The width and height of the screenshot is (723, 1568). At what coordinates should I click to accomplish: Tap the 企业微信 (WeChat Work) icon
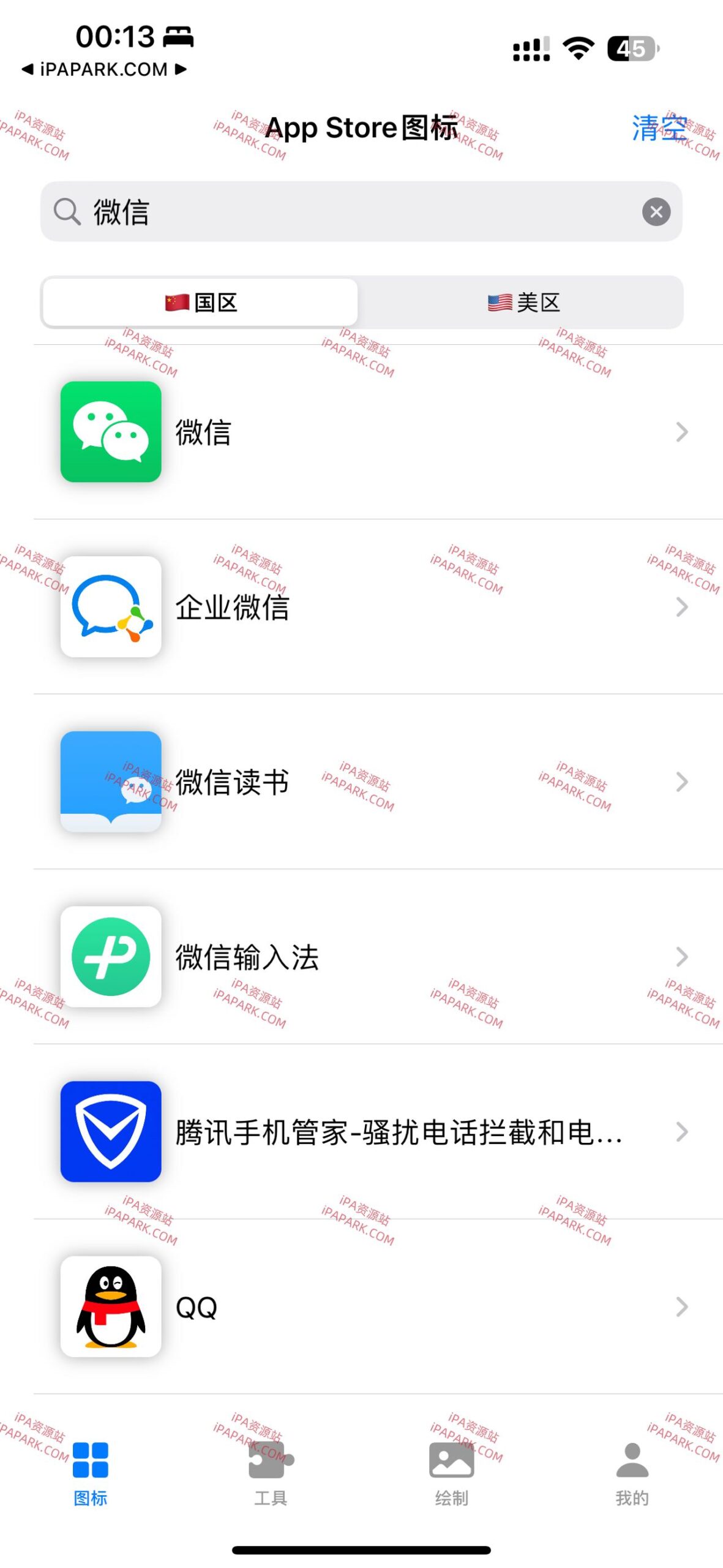click(x=111, y=607)
